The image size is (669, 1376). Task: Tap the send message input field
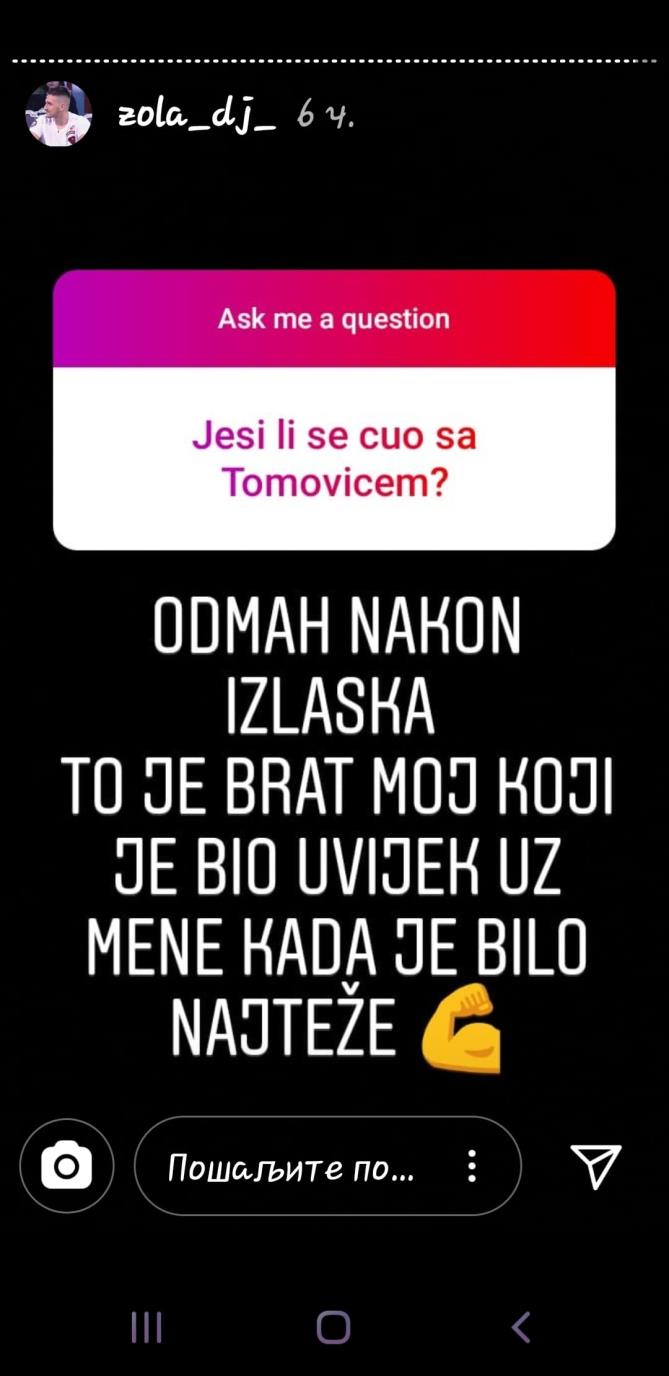[x=290, y=1166]
